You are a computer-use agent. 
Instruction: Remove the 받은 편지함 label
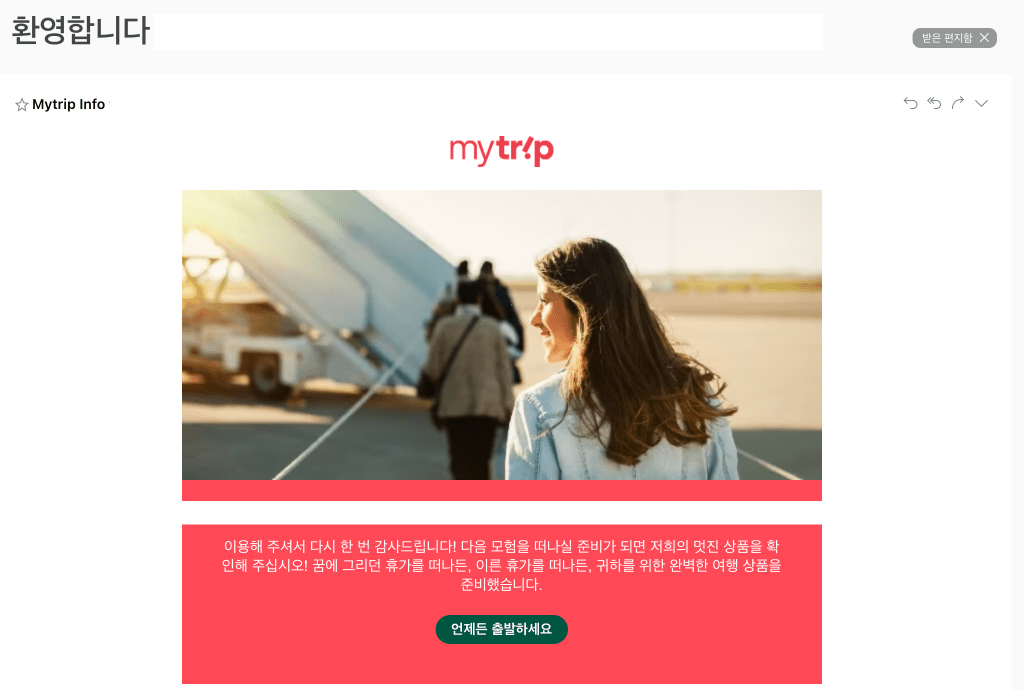pyautogui.click(x=984, y=38)
